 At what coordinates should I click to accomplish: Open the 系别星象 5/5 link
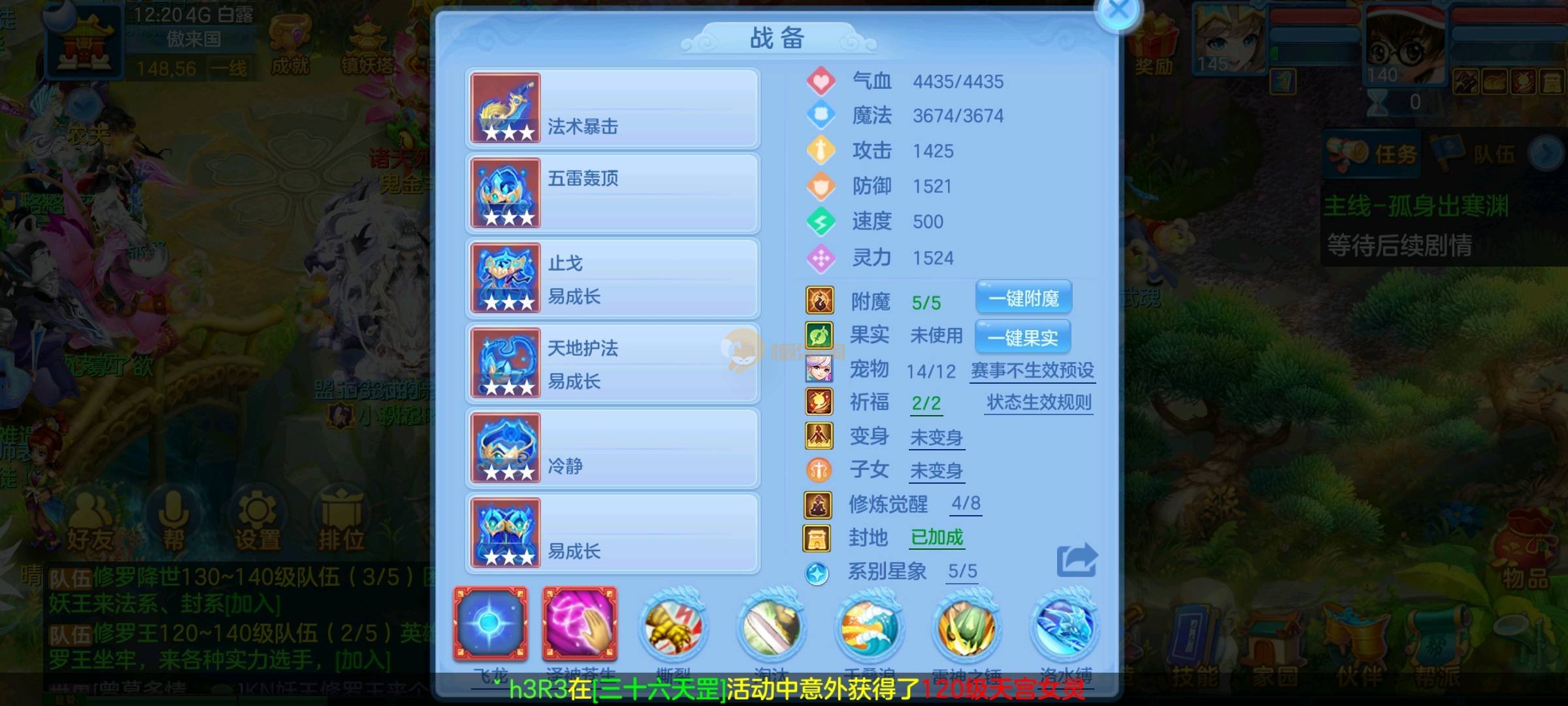(962, 571)
